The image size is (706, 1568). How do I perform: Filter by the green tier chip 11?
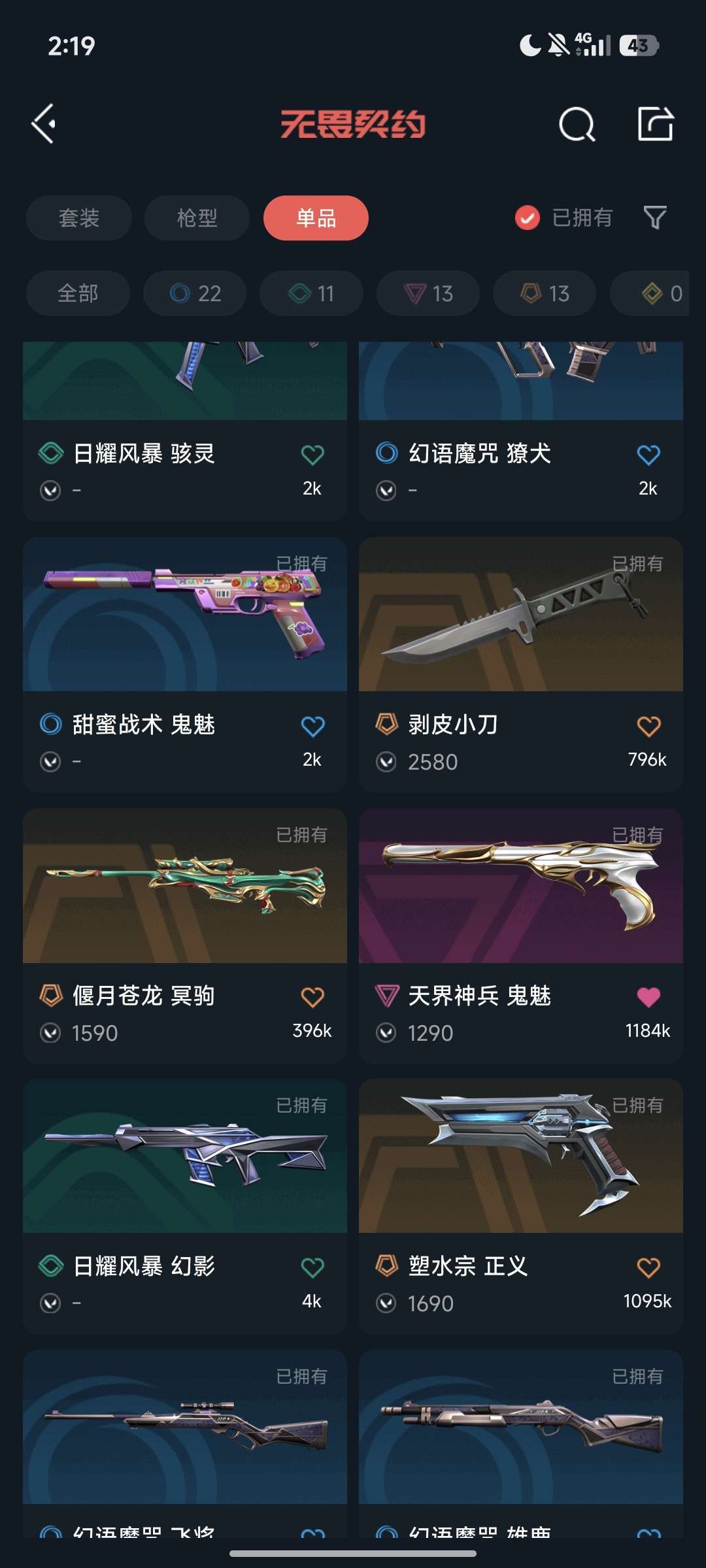pos(311,293)
